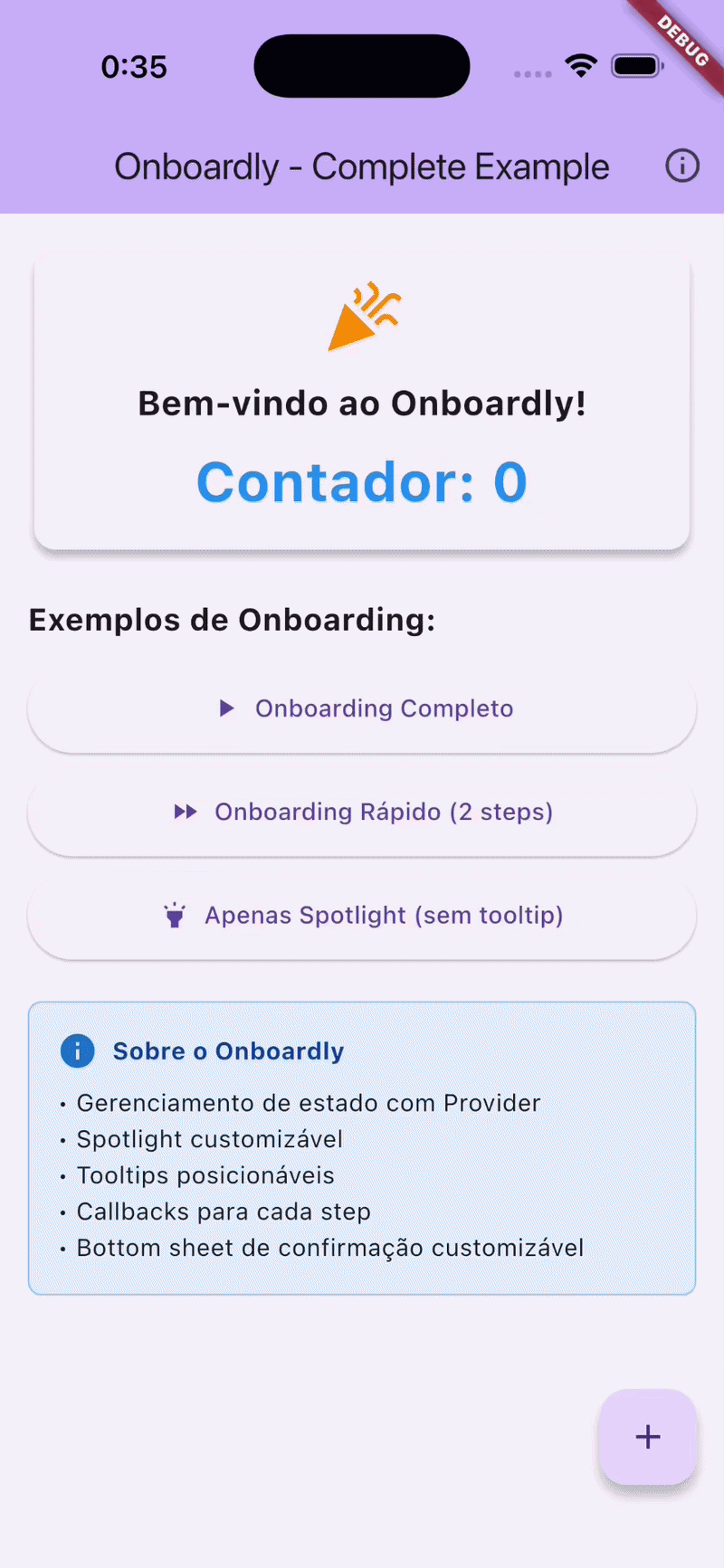Tap the Contador: 0 counter text
Viewport: 724px width, 1568px height.
[362, 481]
